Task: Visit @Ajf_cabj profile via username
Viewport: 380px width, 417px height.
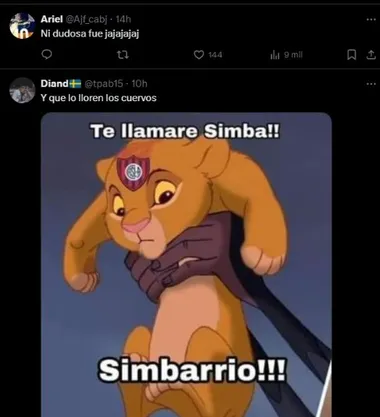Action: tap(86, 20)
